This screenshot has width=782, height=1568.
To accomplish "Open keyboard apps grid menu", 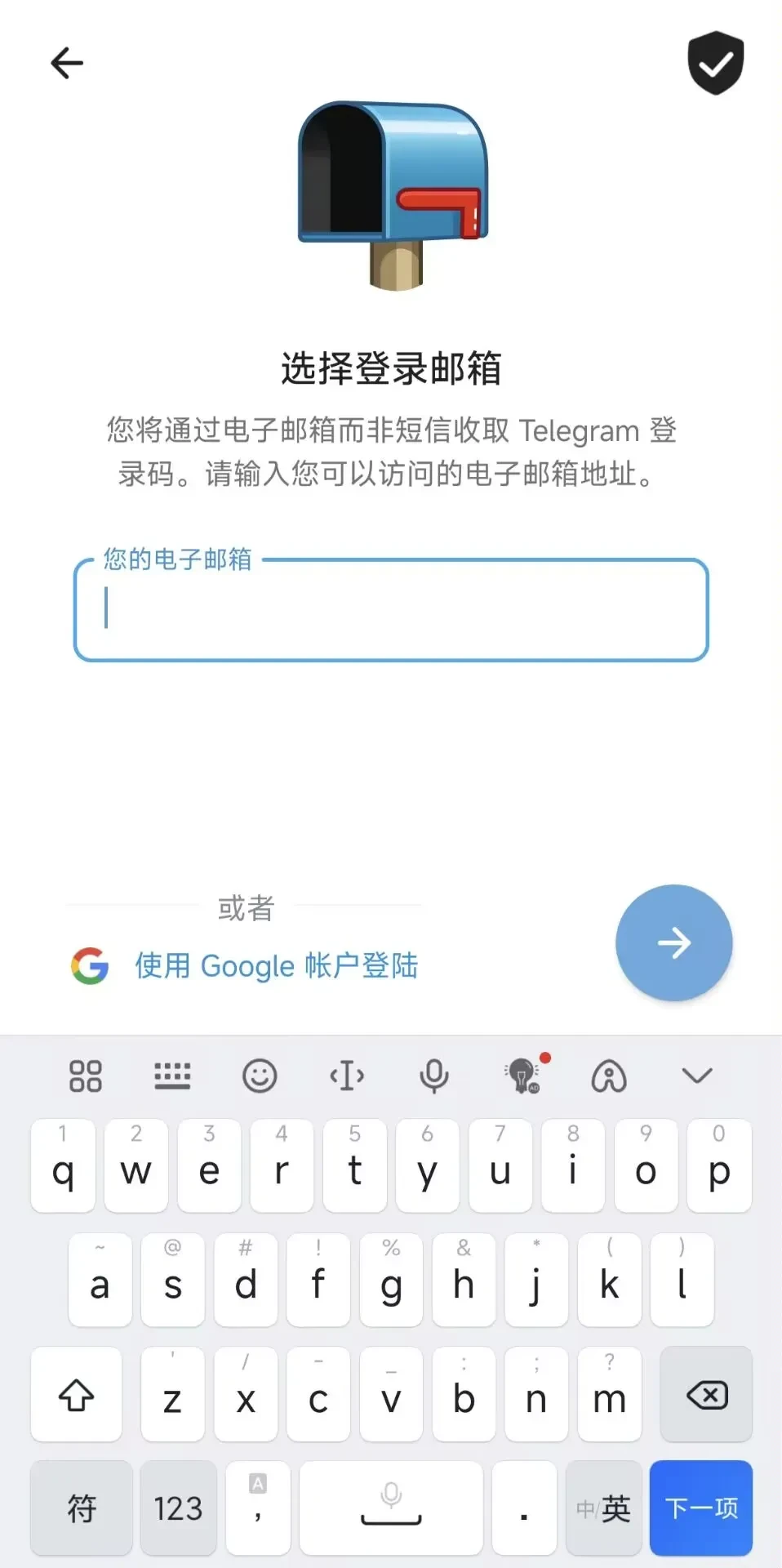I will 86,1076.
